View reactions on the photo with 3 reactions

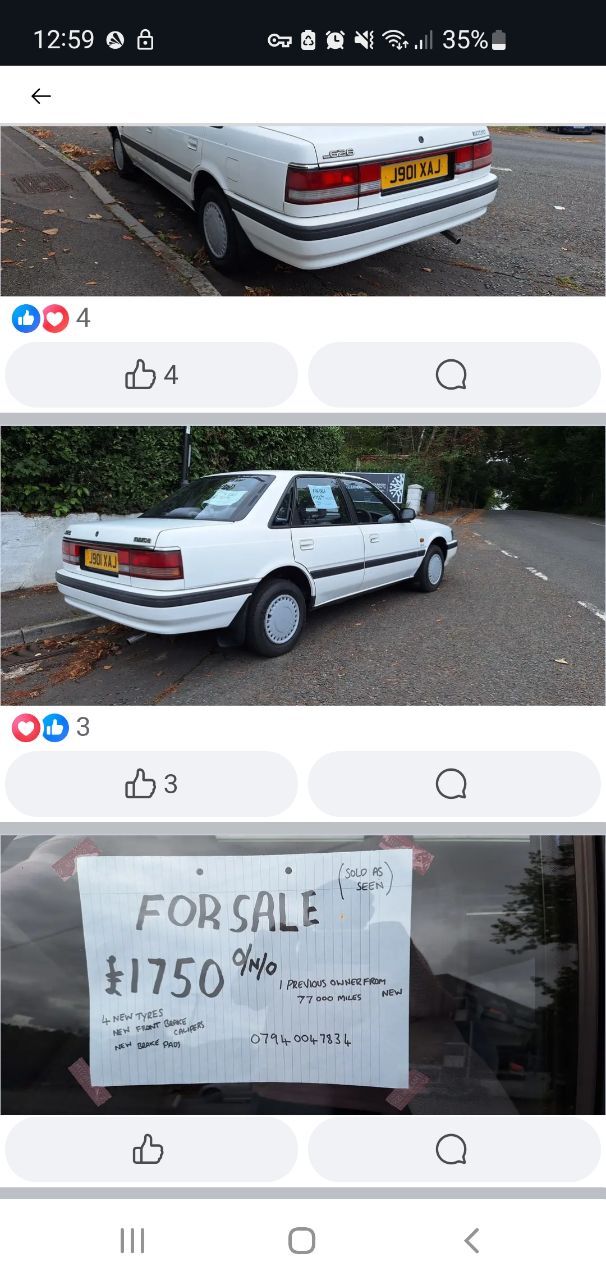tap(51, 727)
